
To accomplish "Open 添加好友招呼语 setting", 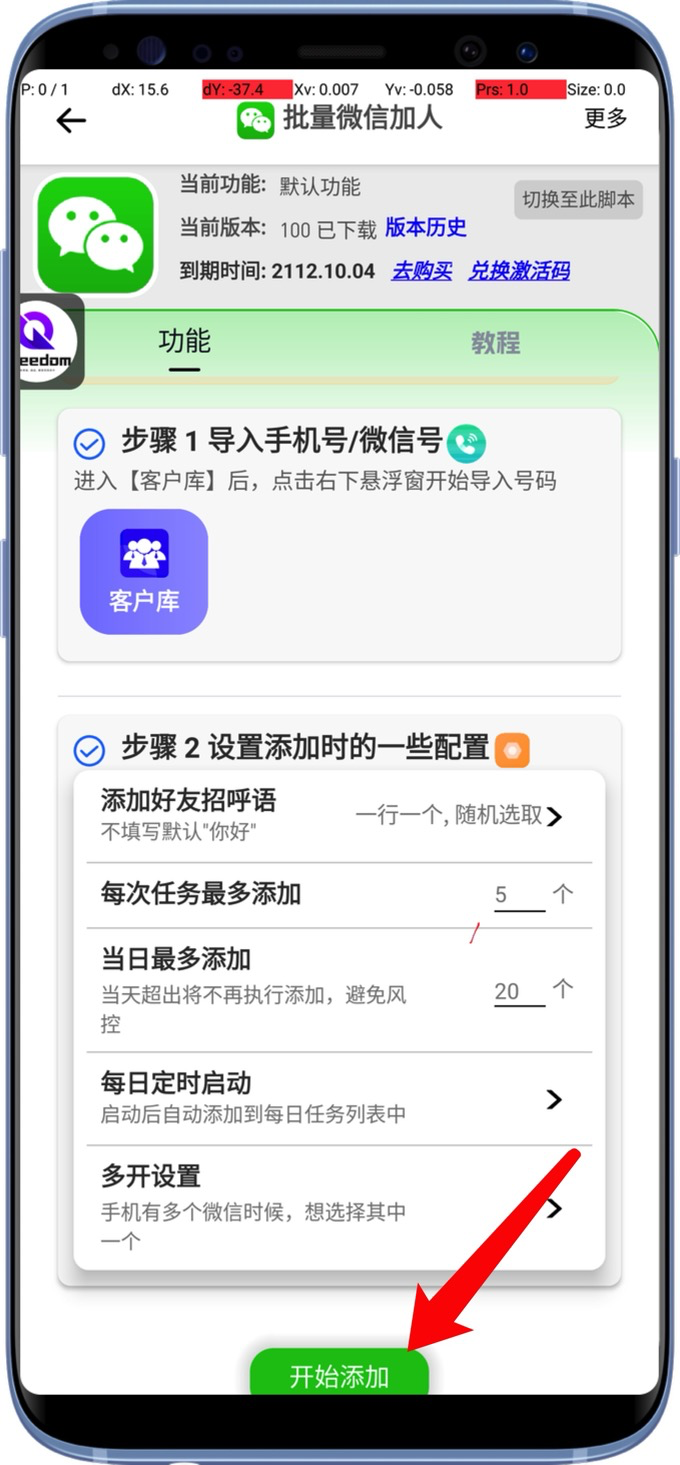I will tap(339, 815).
